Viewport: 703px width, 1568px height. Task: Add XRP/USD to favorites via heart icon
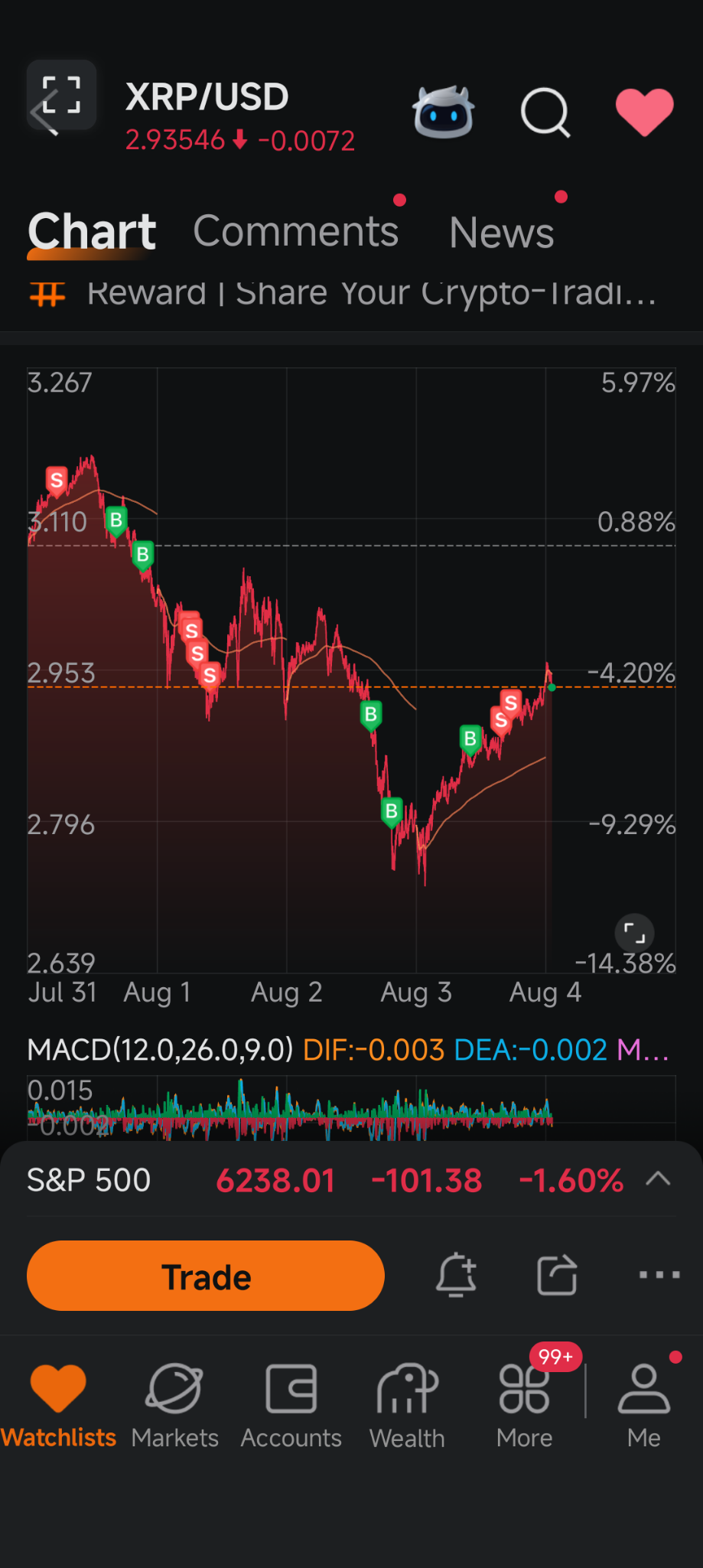(645, 111)
